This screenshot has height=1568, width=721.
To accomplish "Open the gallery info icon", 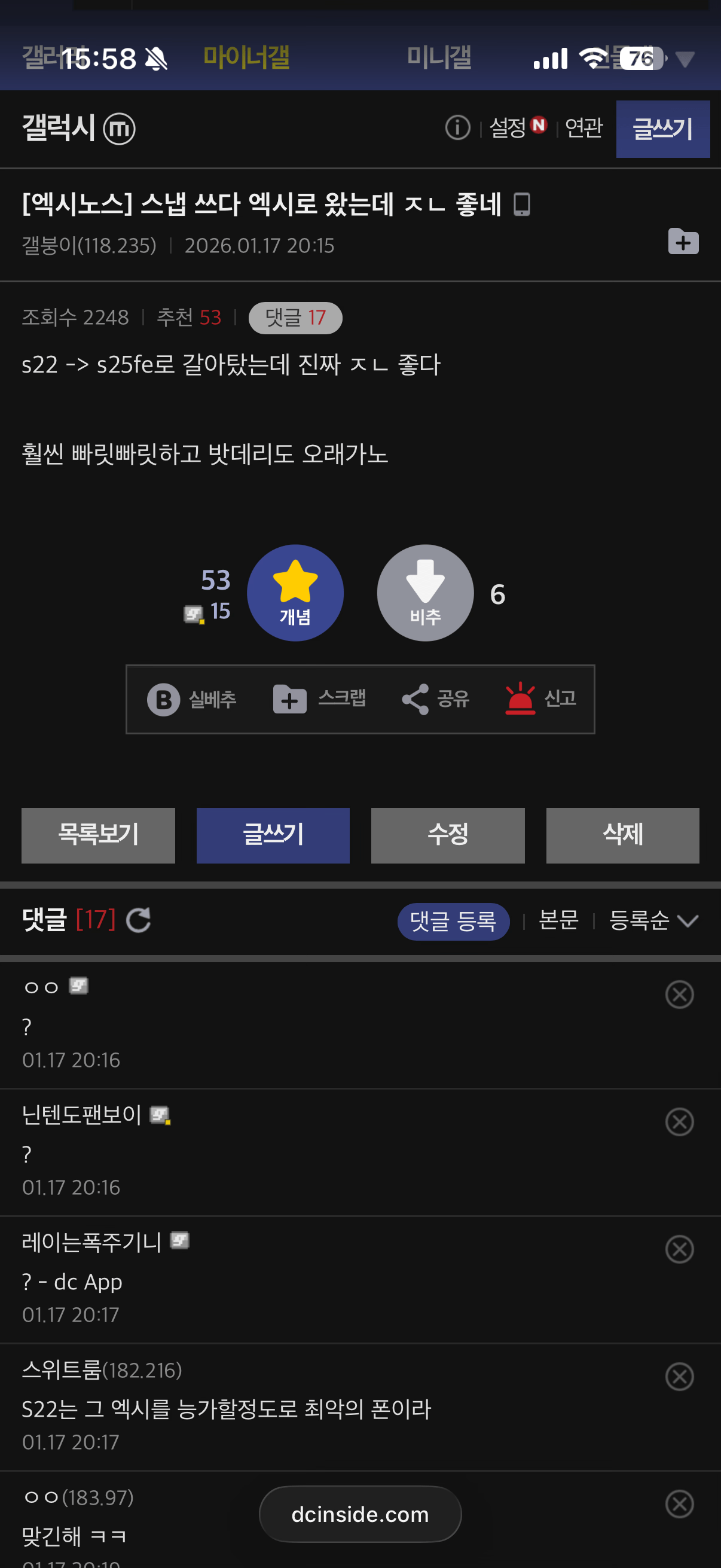I will (x=457, y=128).
